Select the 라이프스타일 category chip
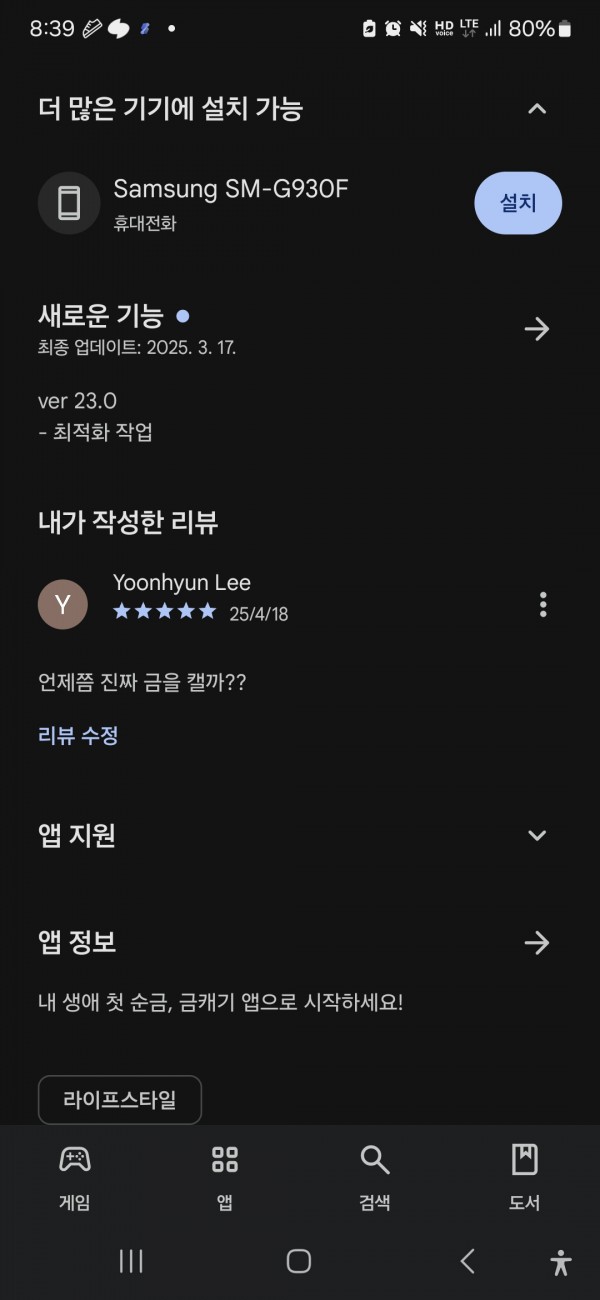Viewport: 600px width, 1300px height. coord(120,1100)
